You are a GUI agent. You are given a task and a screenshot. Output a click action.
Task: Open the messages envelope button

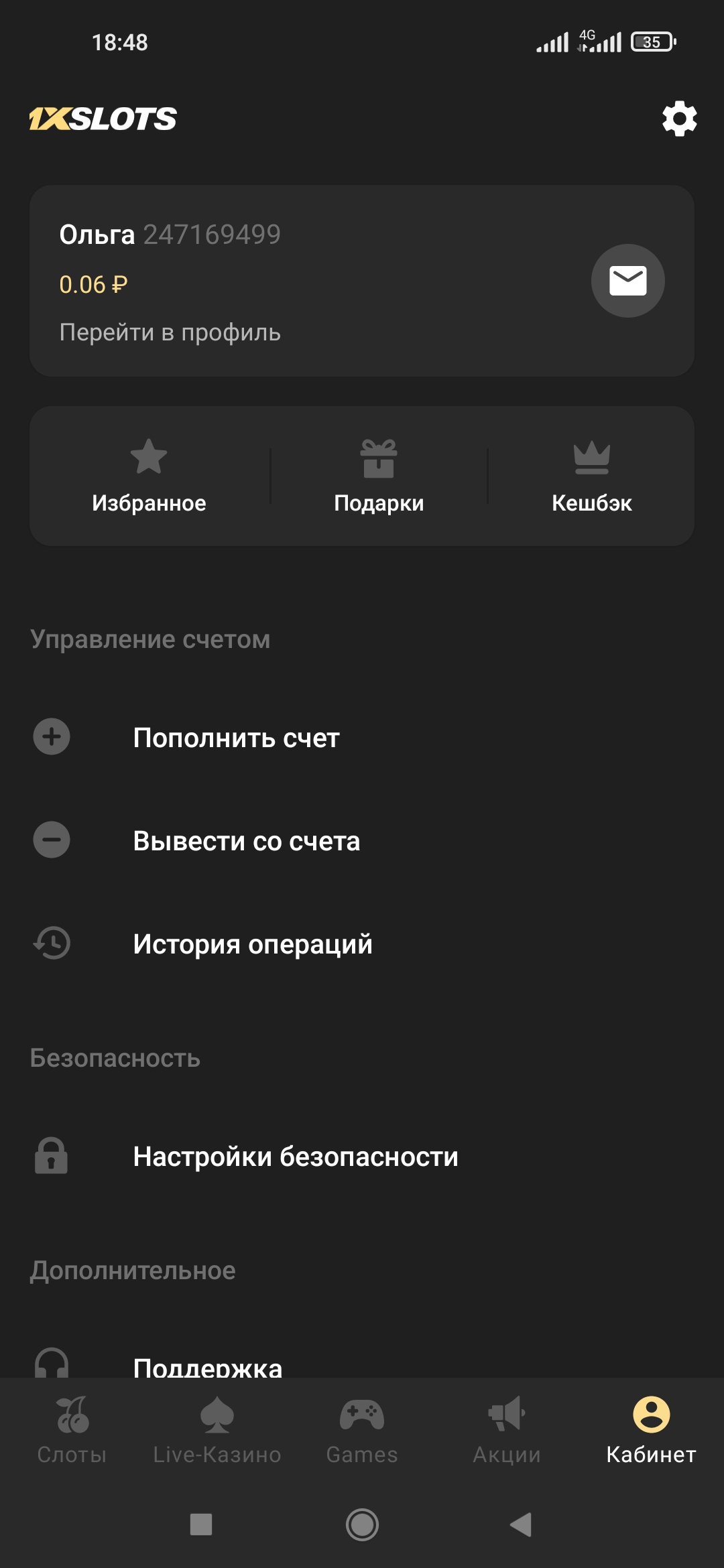click(x=627, y=281)
